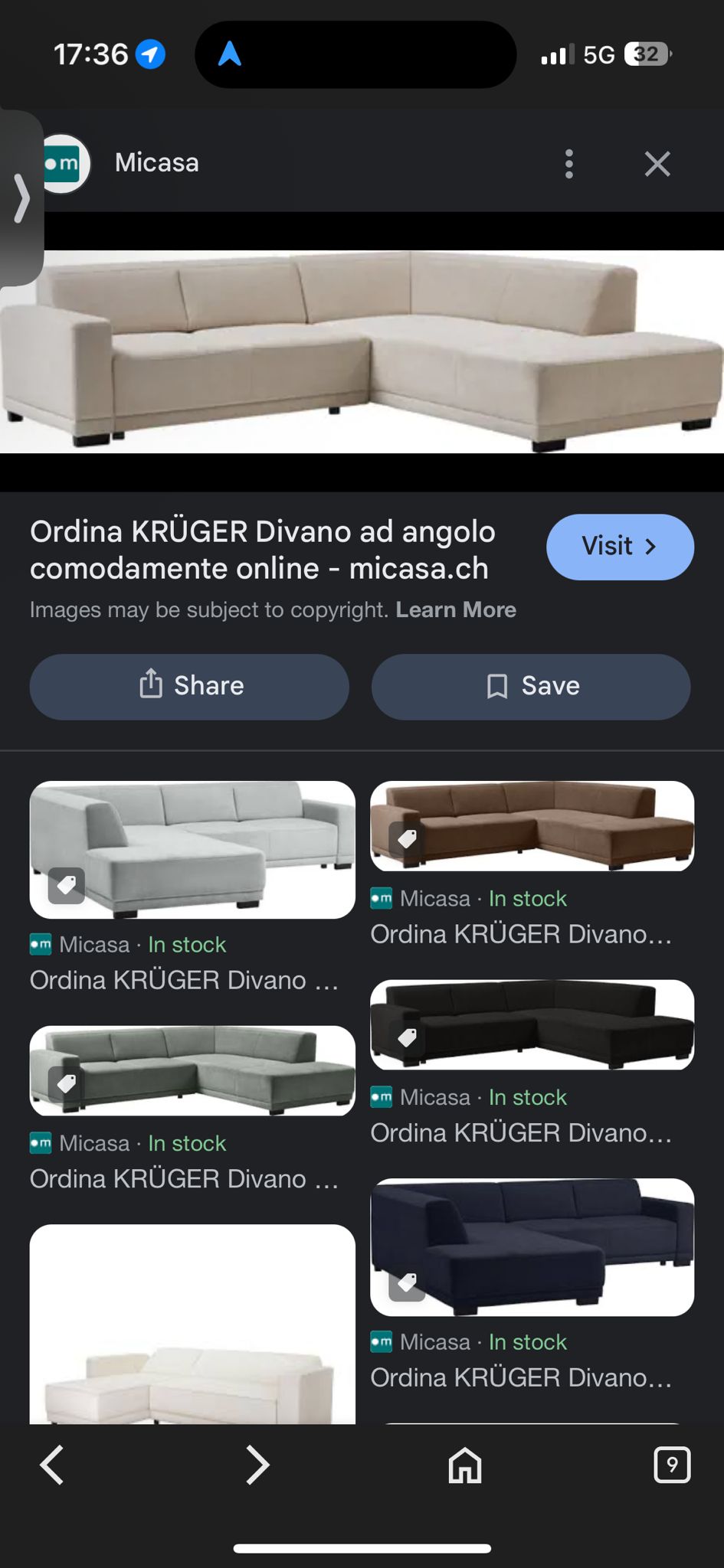Go forward to the next page
The width and height of the screenshot is (724, 1568).
point(257,1465)
